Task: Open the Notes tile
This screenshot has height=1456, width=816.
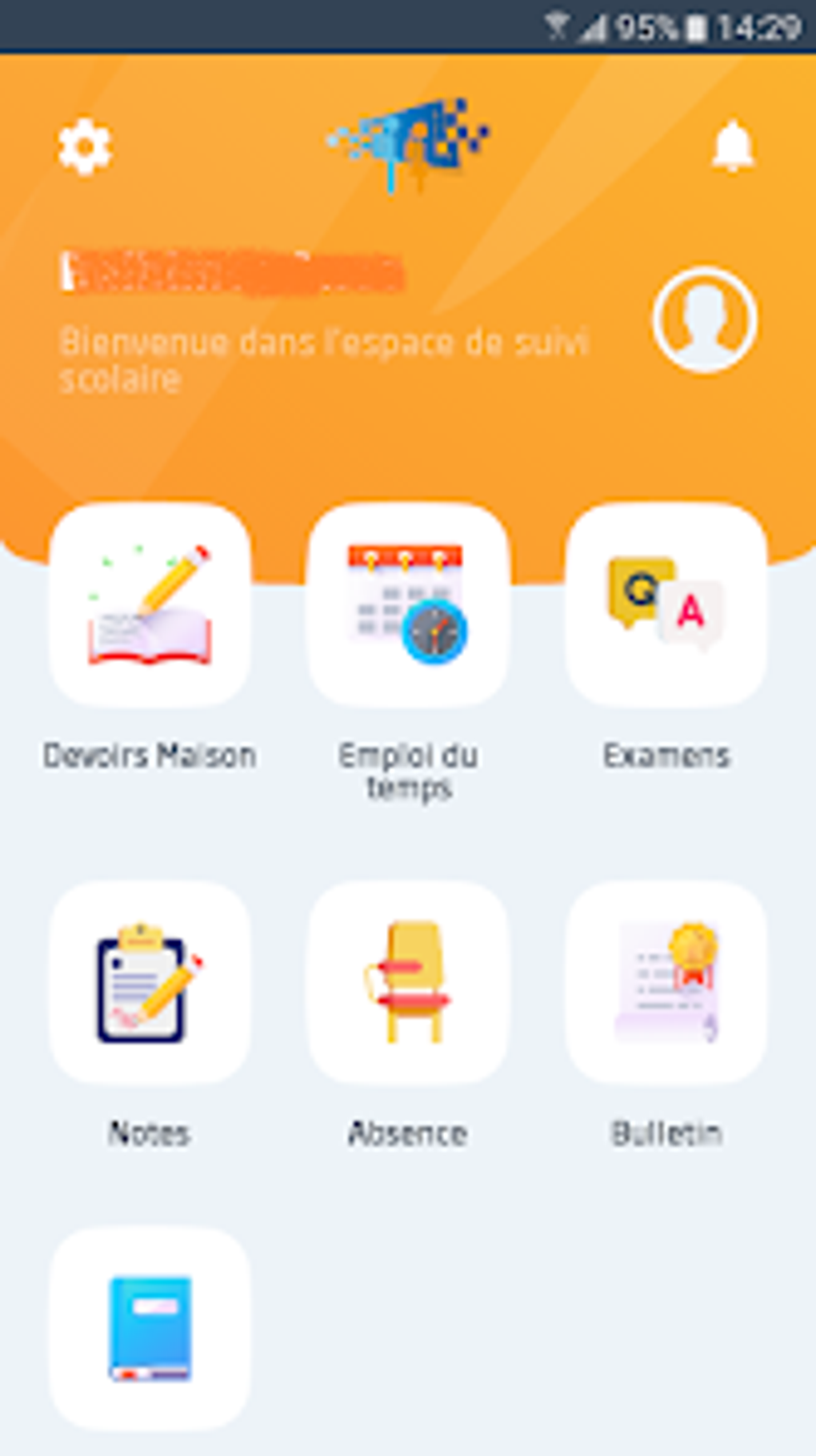Action: coord(150,983)
